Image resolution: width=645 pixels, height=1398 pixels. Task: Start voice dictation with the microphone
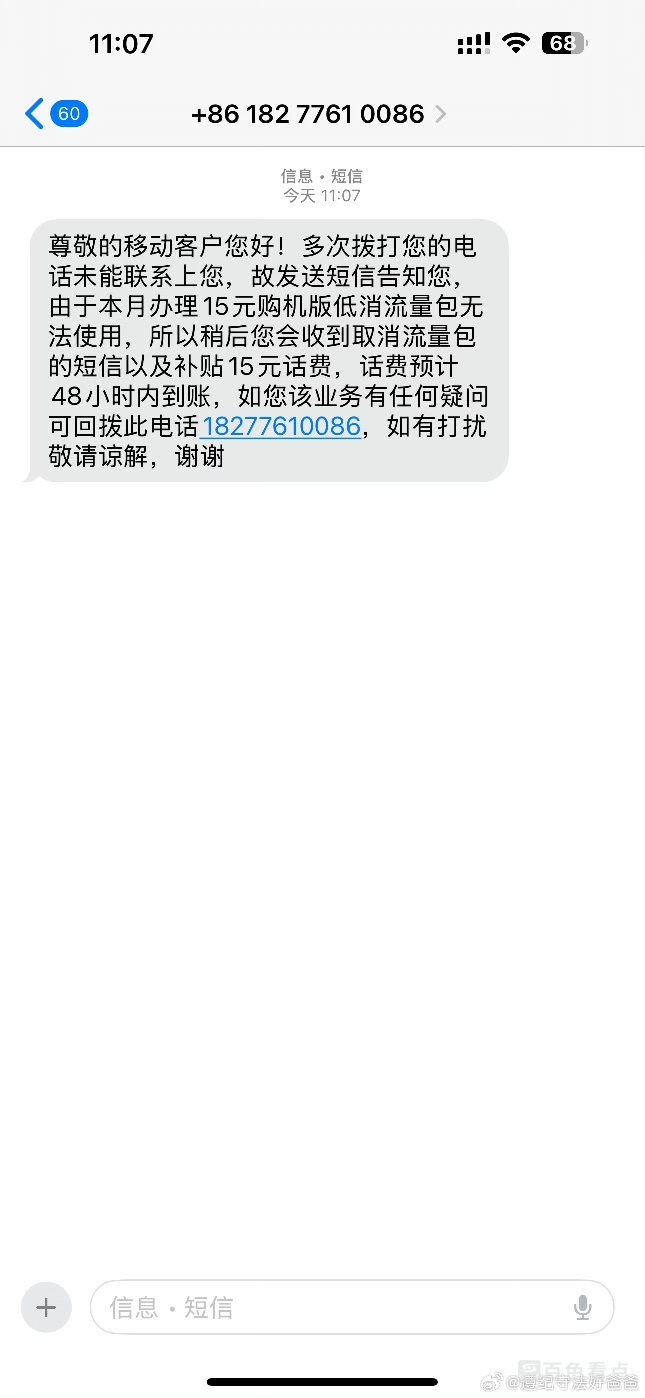pos(583,1307)
